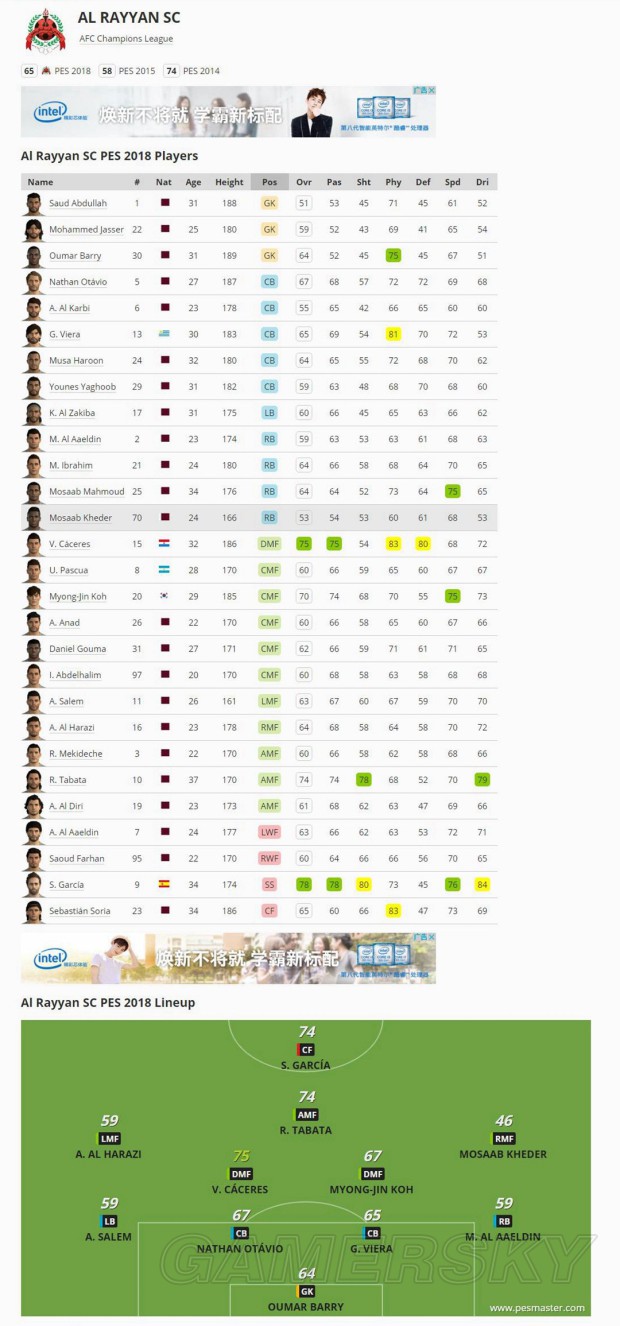620x1326 pixels.
Task: Open Nathan Otávio's player page
Action: pos(78,282)
